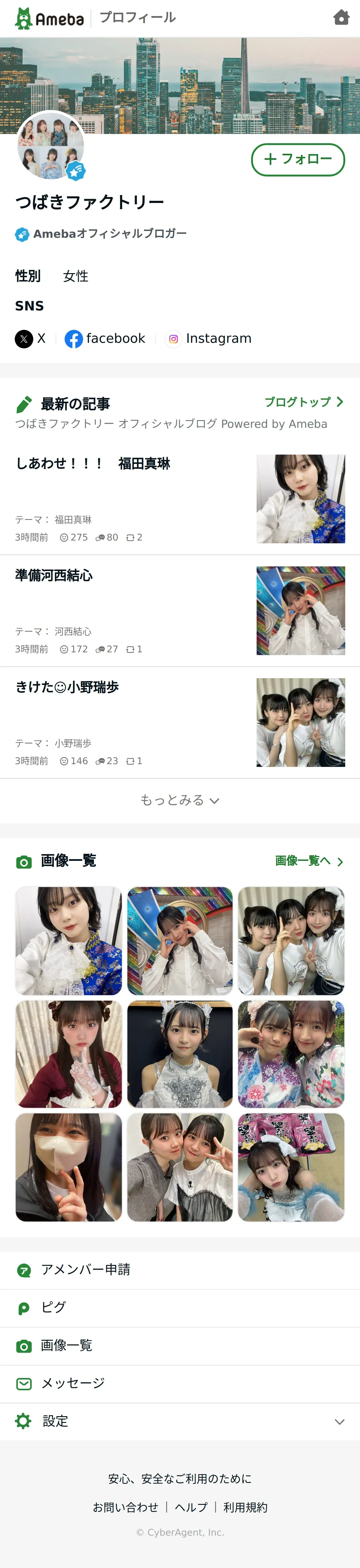Open the yukata duo photo thumbnail
Image resolution: width=360 pixels, height=1568 pixels.
[291, 1054]
